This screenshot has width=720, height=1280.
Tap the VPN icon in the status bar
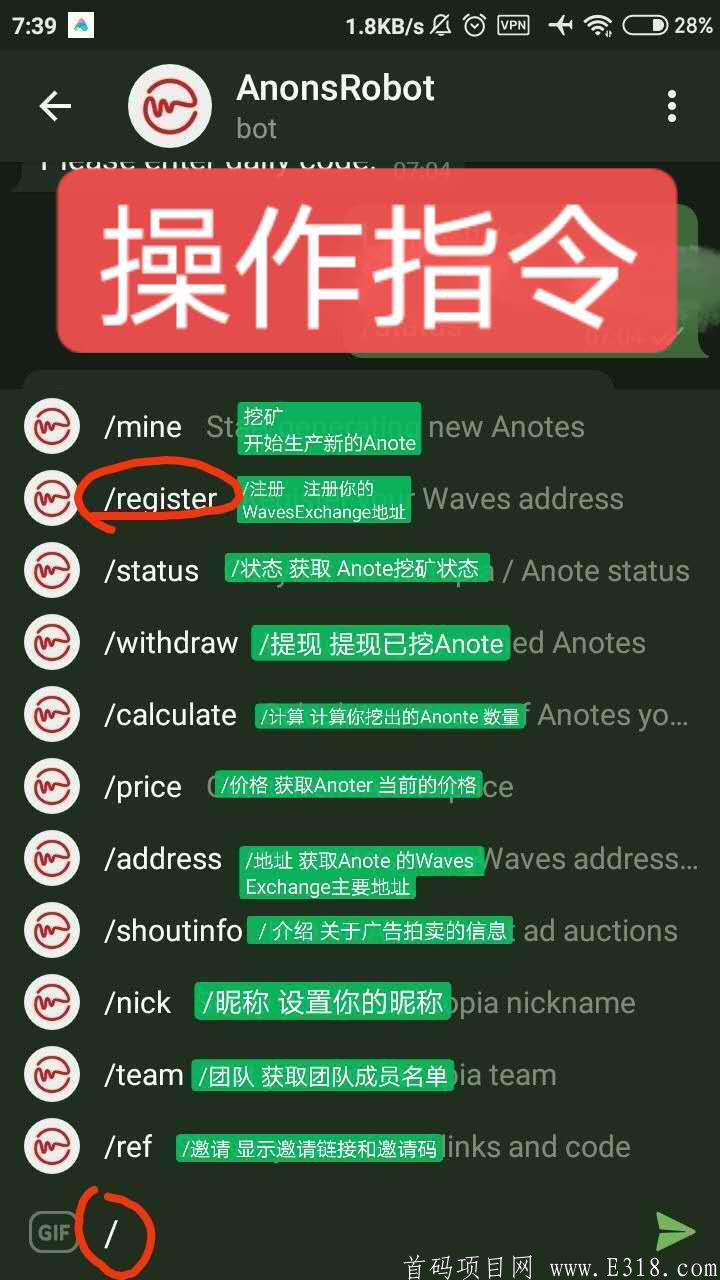(511, 25)
